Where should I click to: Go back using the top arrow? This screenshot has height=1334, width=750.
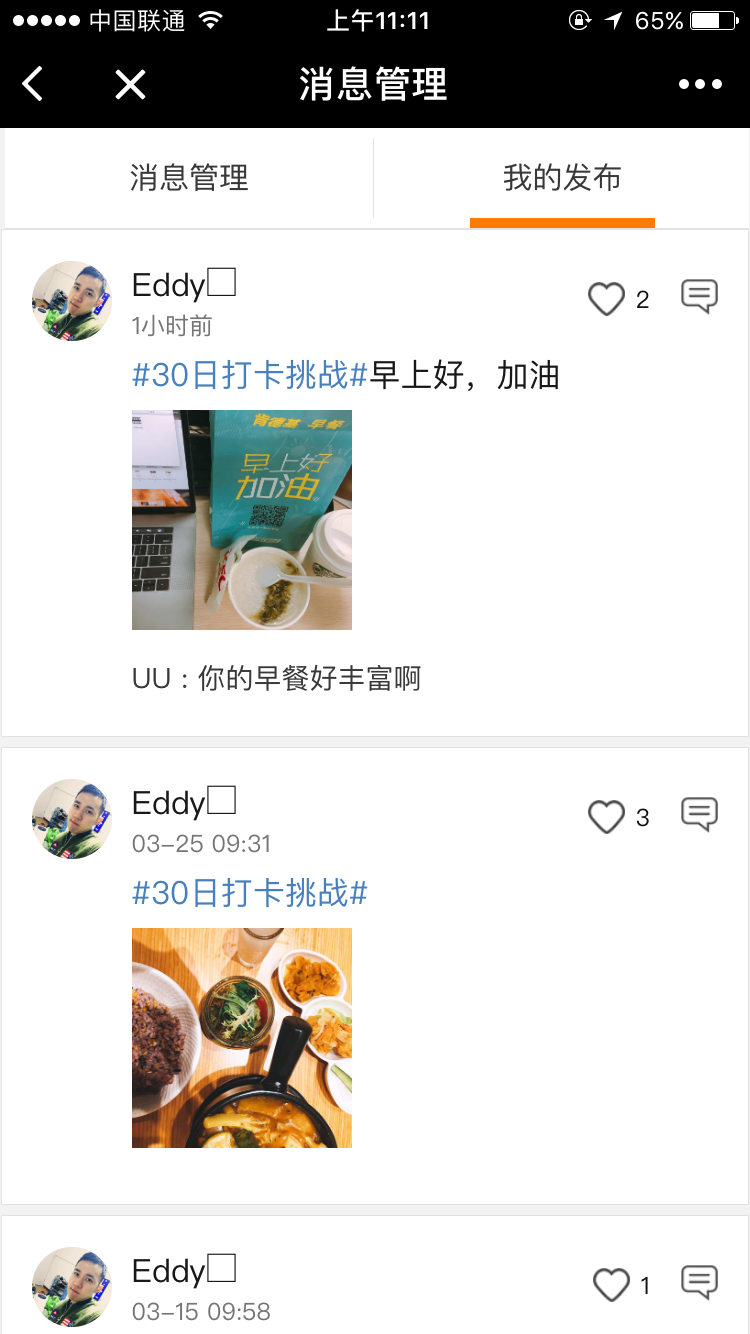click(x=33, y=84)
